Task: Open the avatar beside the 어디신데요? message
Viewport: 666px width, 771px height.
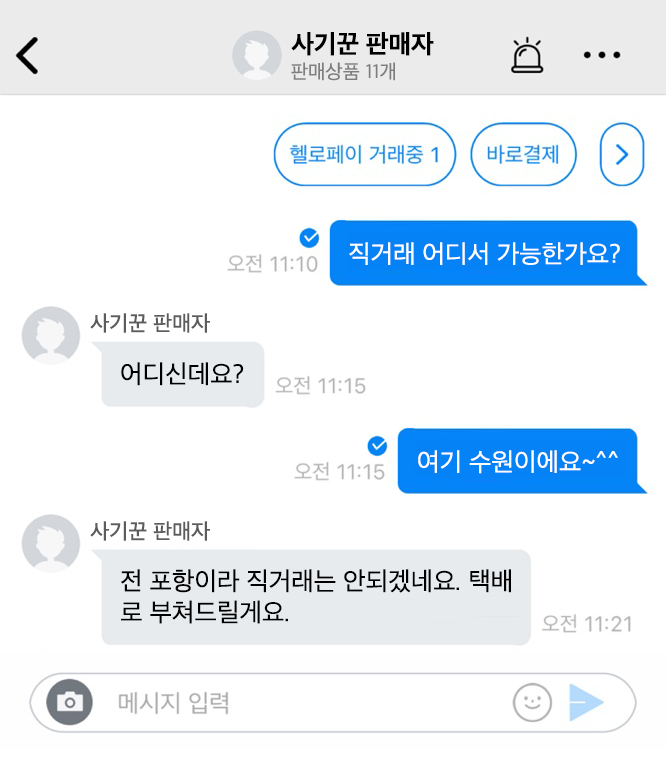Action: point(51,335)
